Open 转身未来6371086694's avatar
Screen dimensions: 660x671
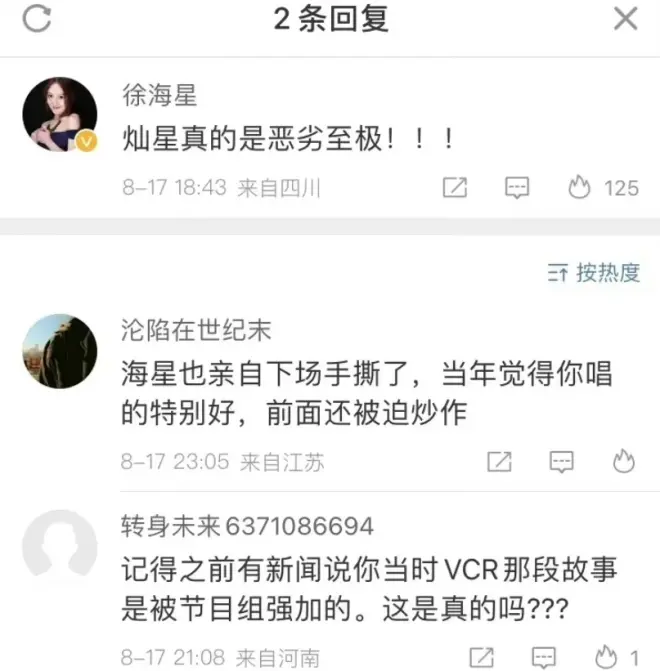pos(60,547)
